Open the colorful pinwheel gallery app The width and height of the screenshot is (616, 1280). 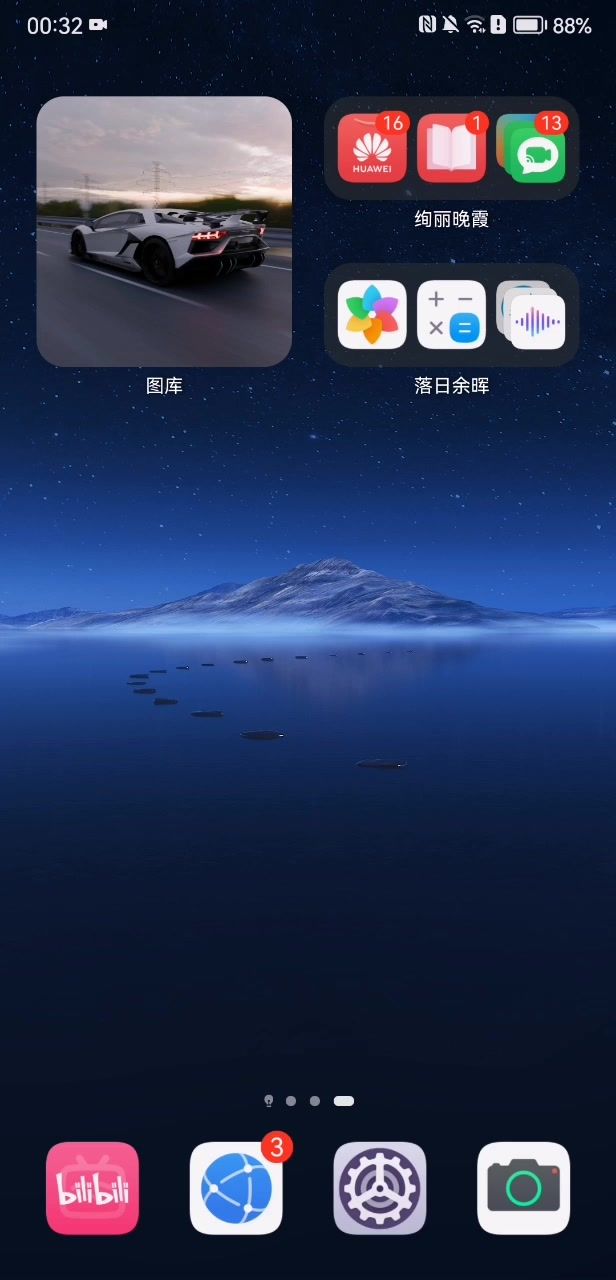click(x=372, y=314)
